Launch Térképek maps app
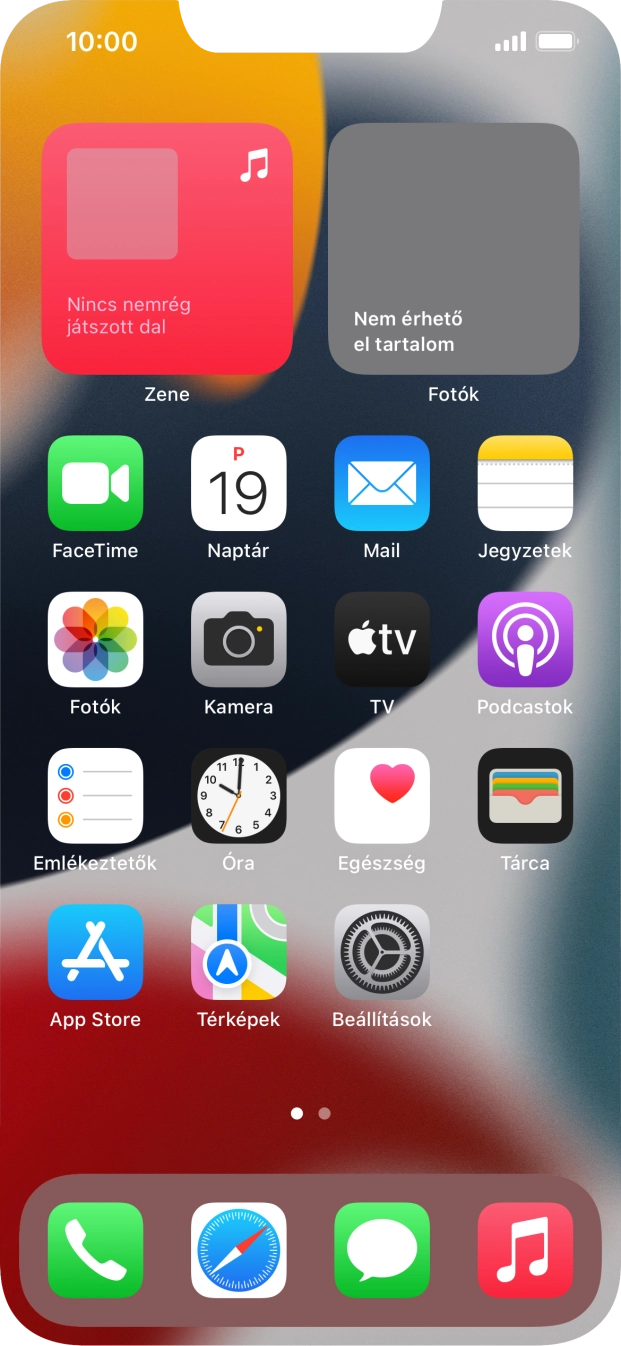Screen dimensions: 621x1346 click(x=238, y=952)
